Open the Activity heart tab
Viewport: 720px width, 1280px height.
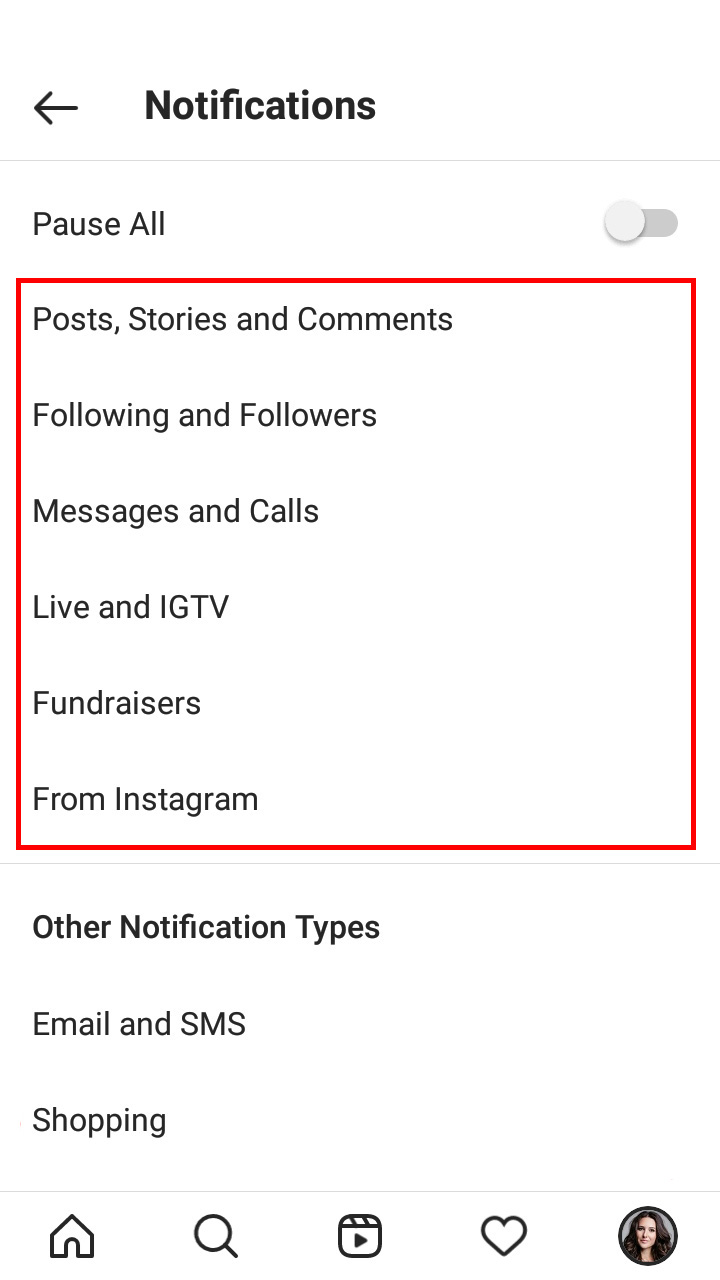504,1236
